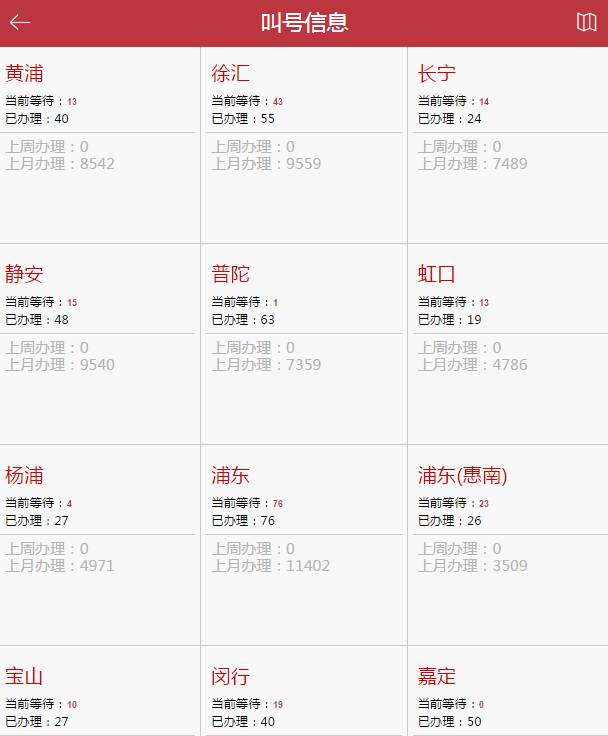View the 杨浦 district card

click(100, 545)
